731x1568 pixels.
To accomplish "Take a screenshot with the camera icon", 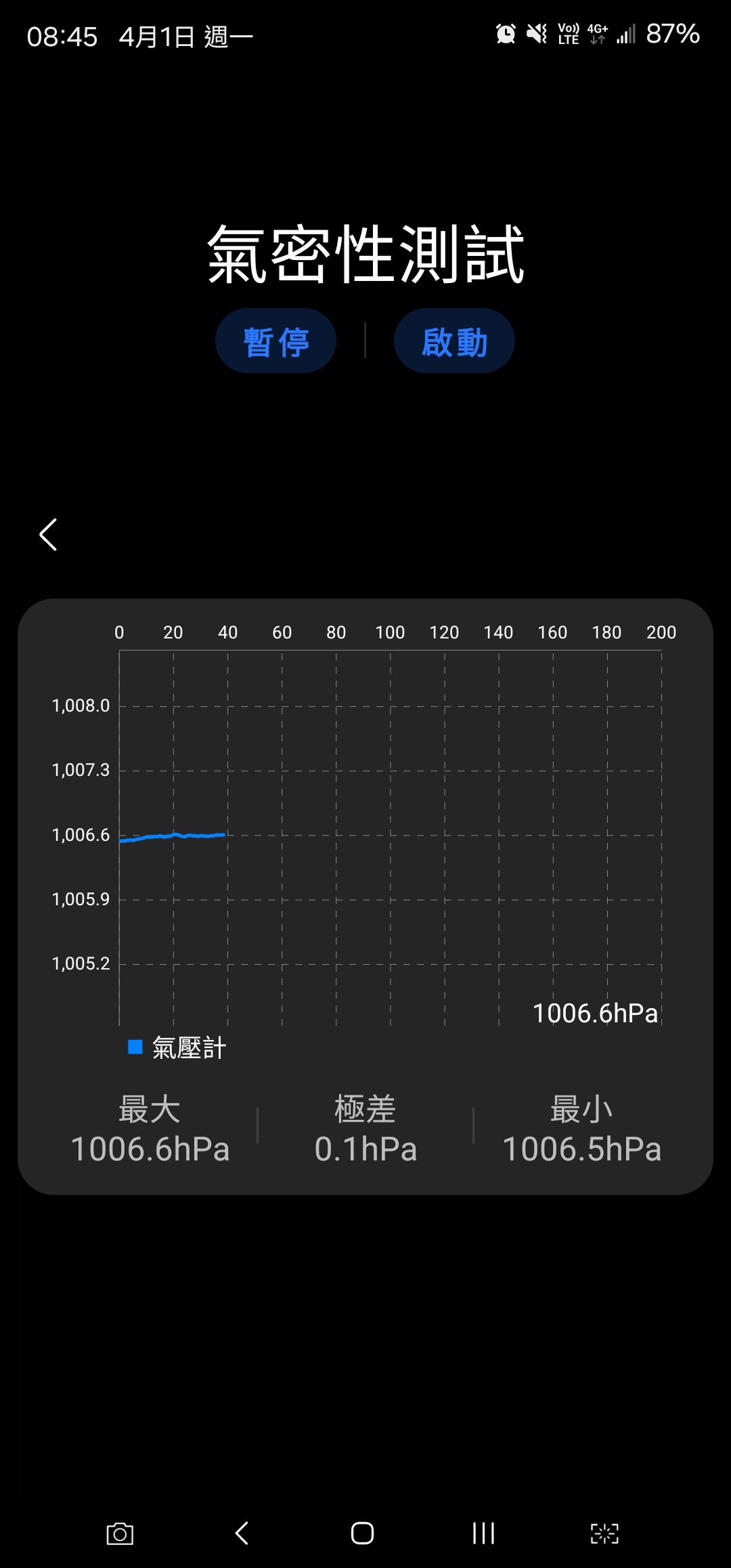I will 120,1533.
